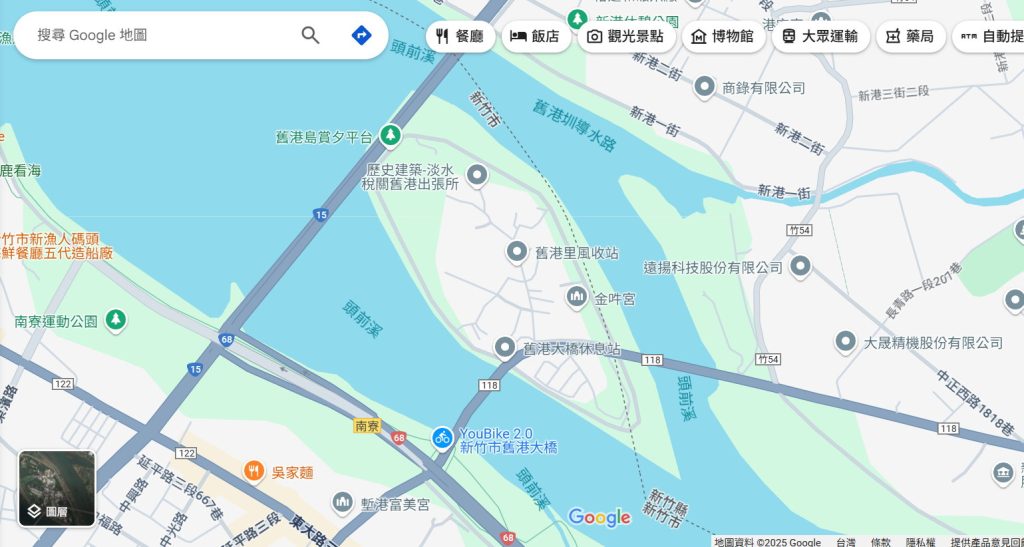Select the 觀光景點 category chip
Image resolution: width=1024 pixels, height=547 pixels.
(x=626, y=36)
